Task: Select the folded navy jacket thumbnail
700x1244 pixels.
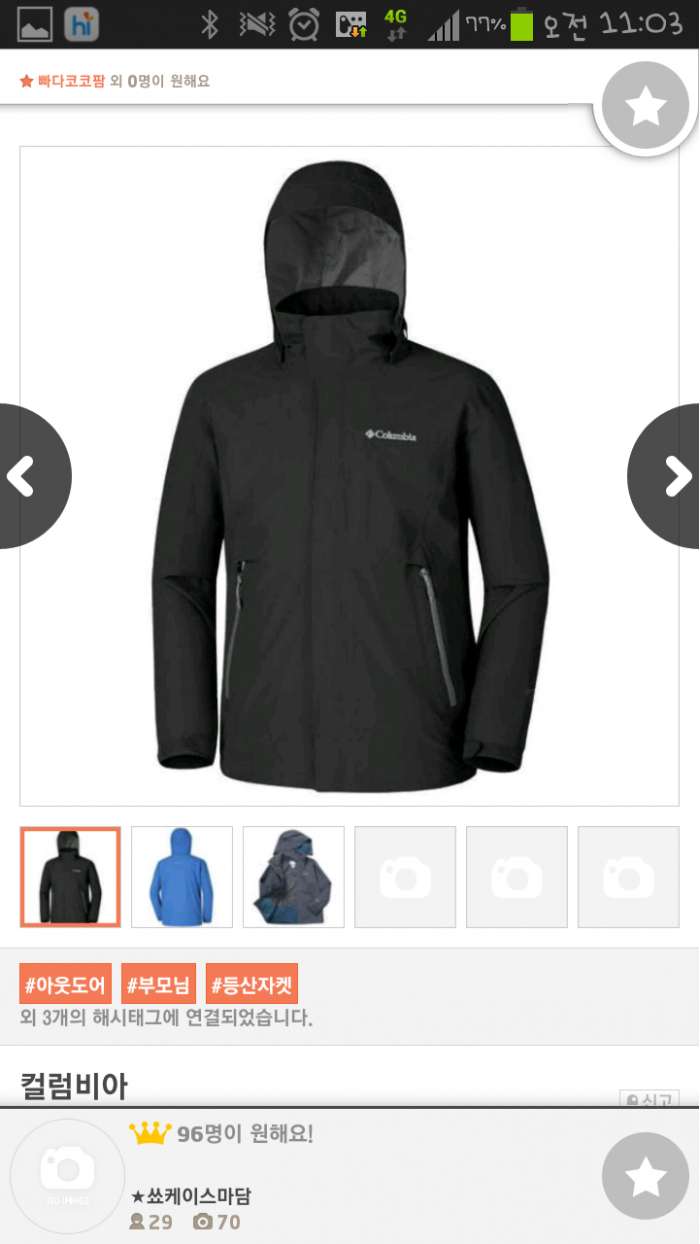Action: 293,877
